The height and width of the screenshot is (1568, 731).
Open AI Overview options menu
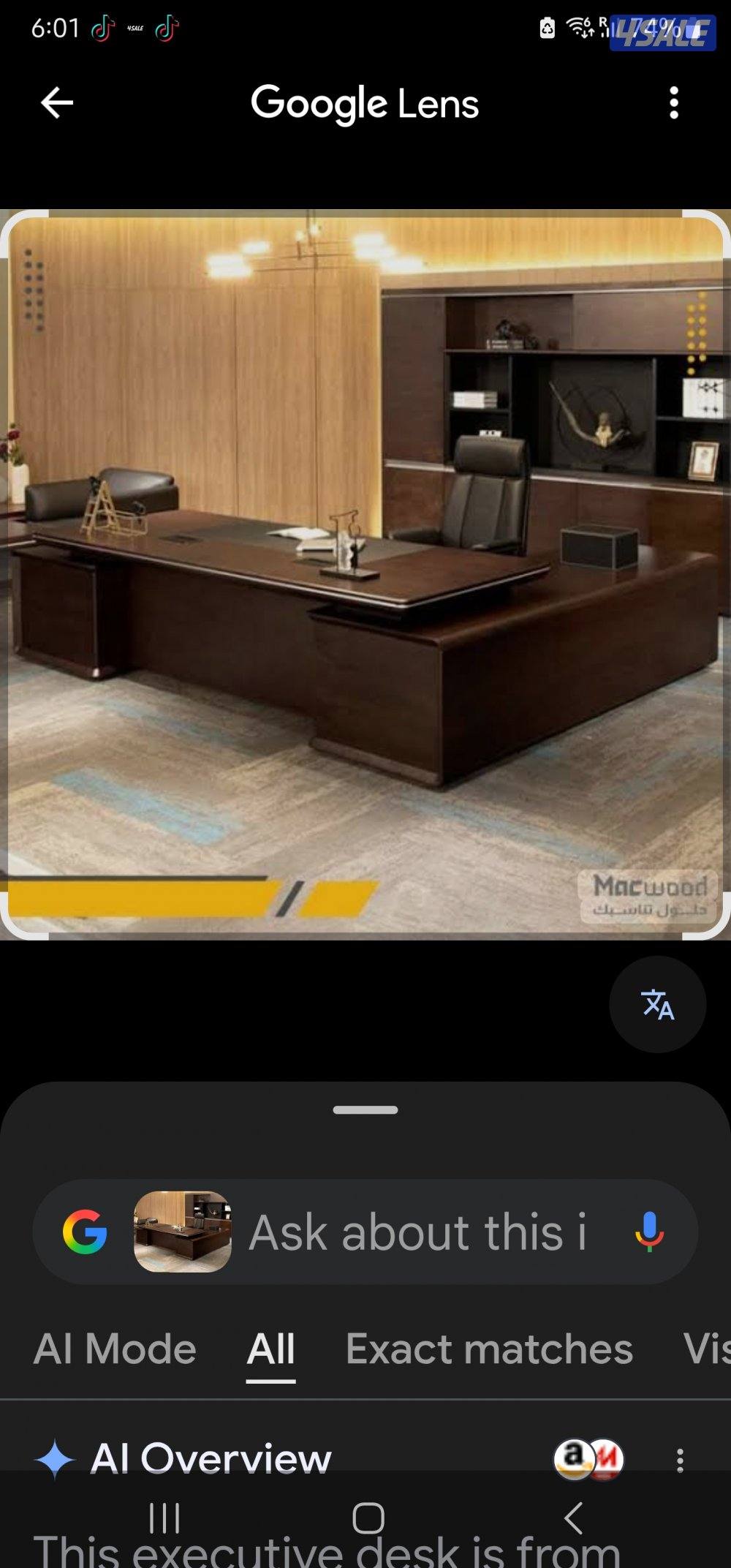tap(680, 1460)
